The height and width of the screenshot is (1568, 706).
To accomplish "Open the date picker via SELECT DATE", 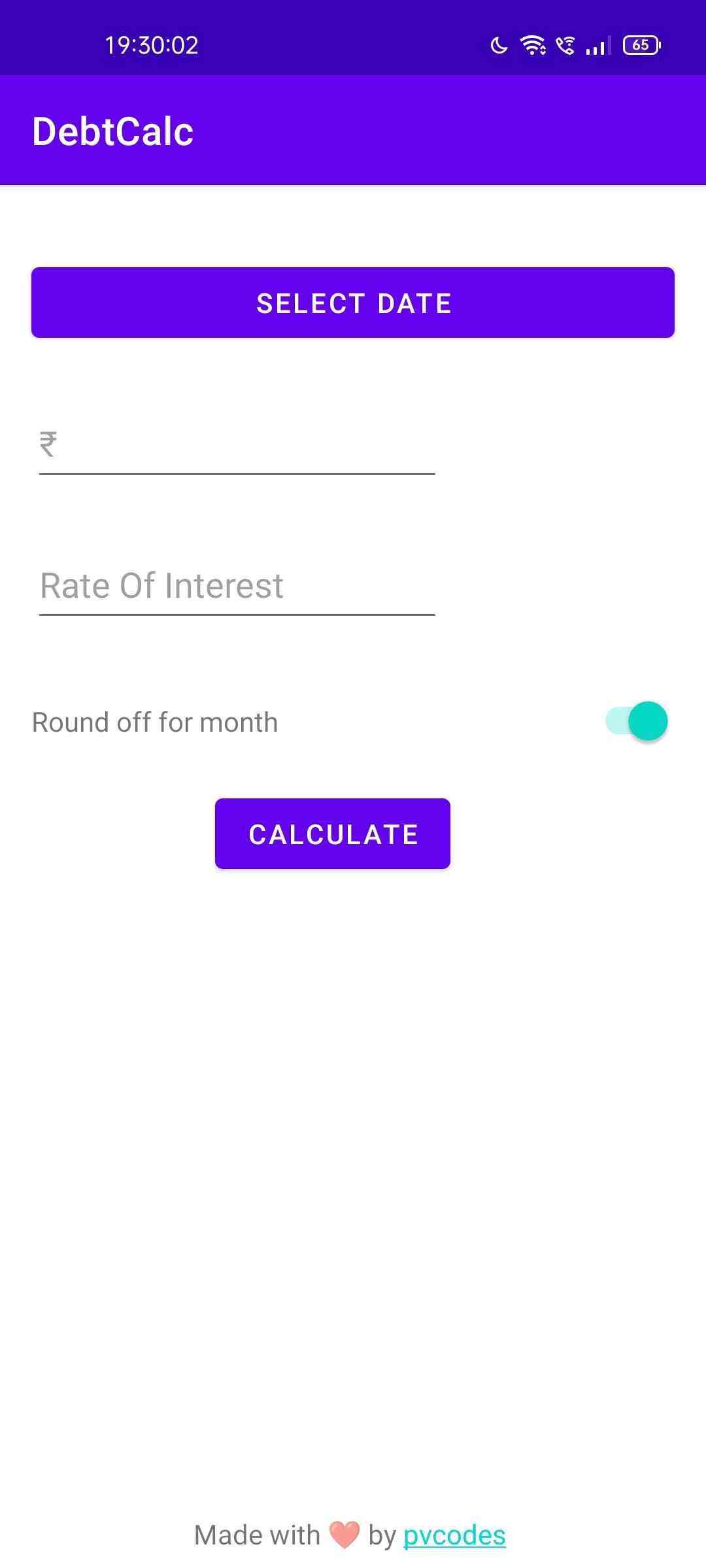I will click(x=353, y=302).
